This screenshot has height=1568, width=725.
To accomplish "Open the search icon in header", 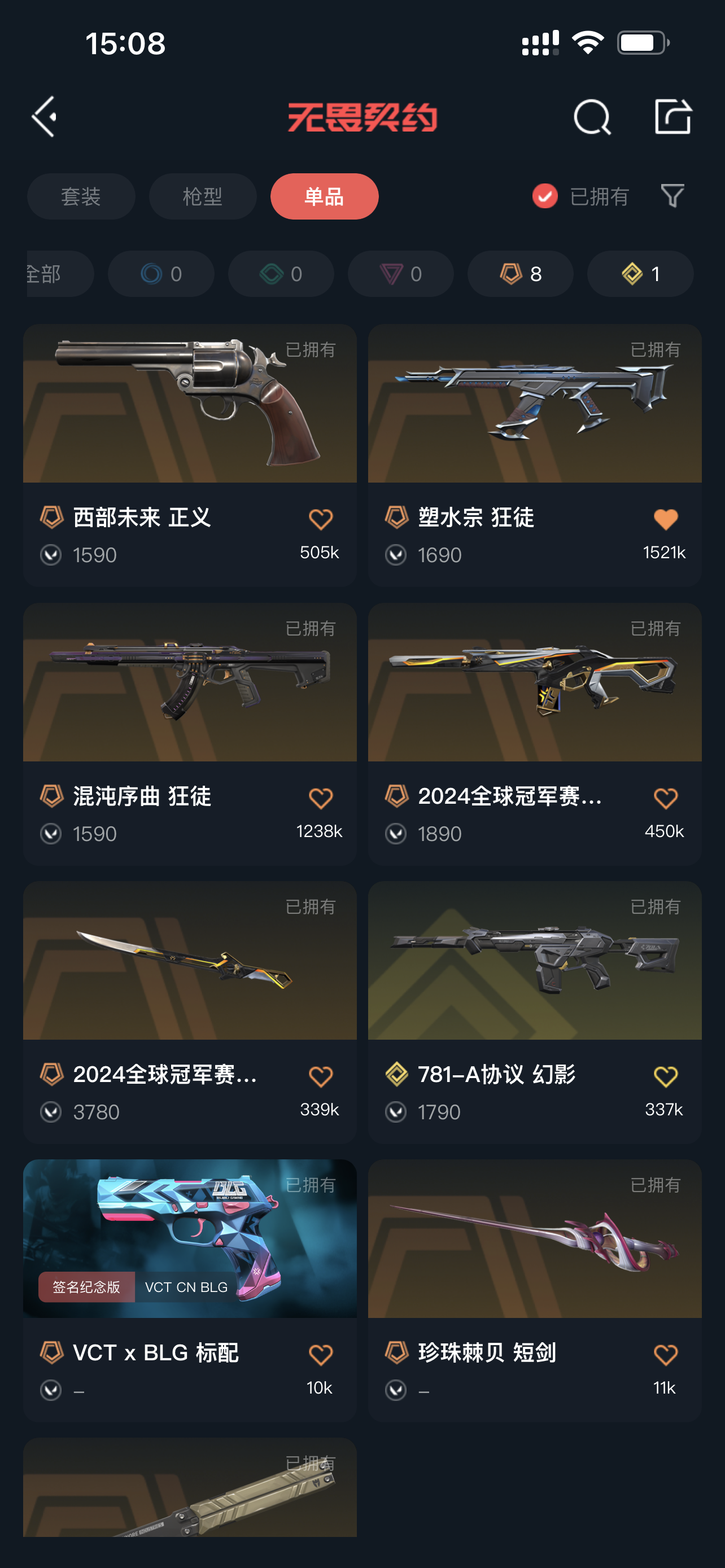I will coord(592,116).
